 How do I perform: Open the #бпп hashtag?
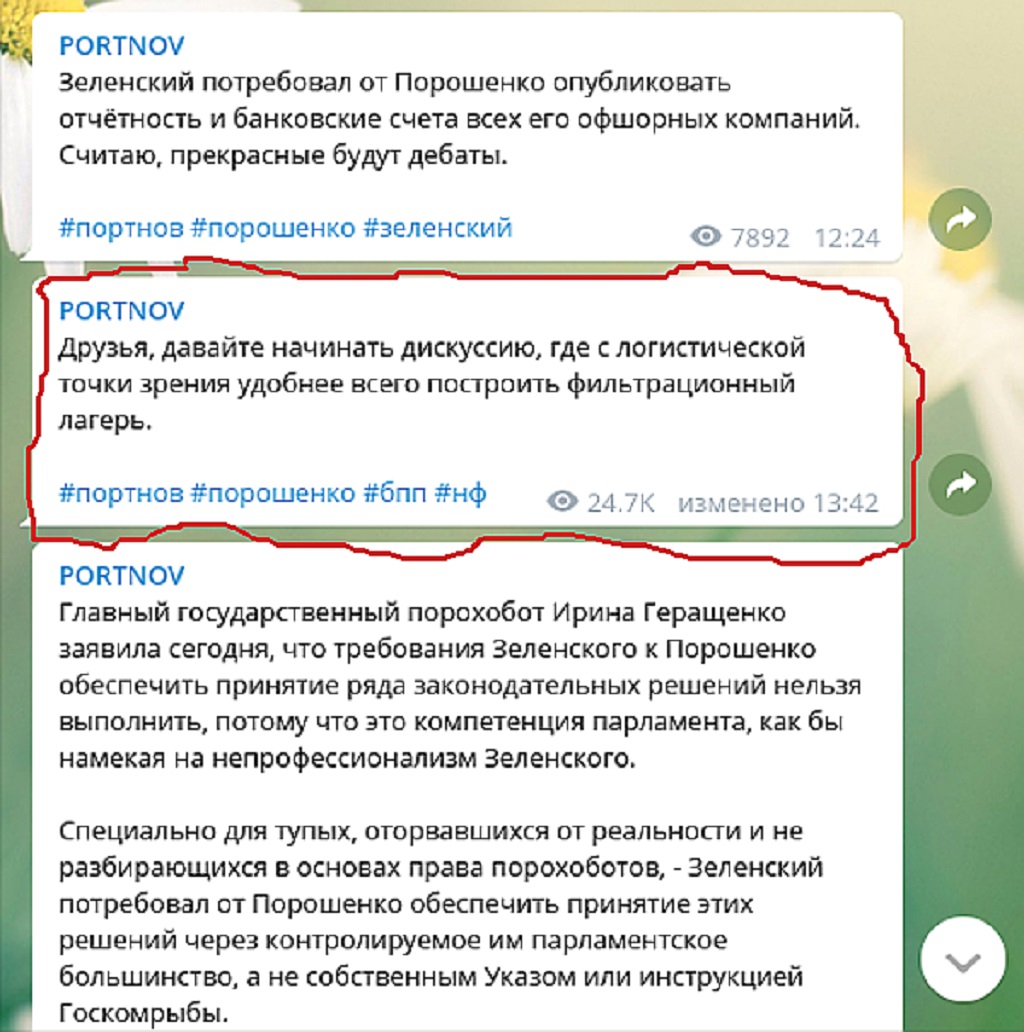point(394,493)
